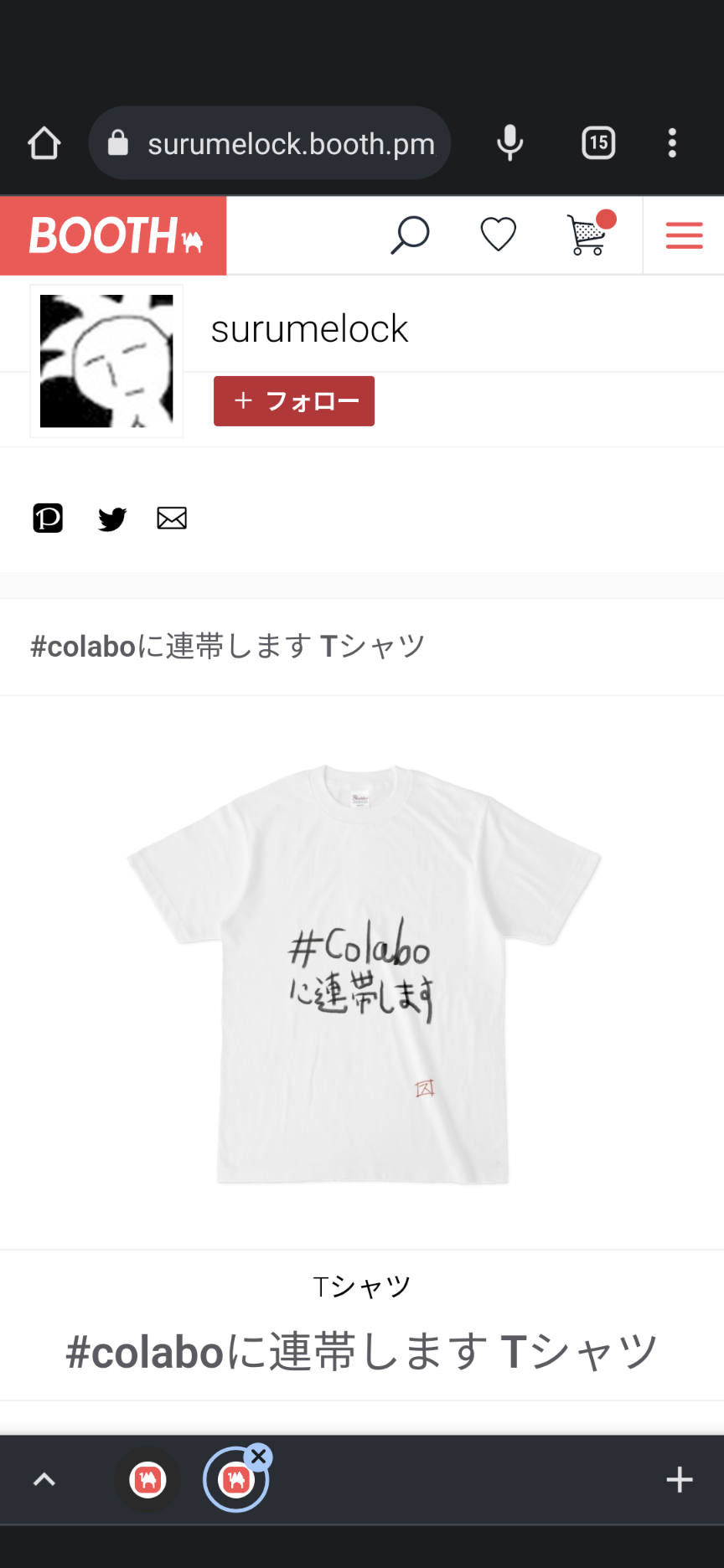Go to the browser home page

(44, 143)
